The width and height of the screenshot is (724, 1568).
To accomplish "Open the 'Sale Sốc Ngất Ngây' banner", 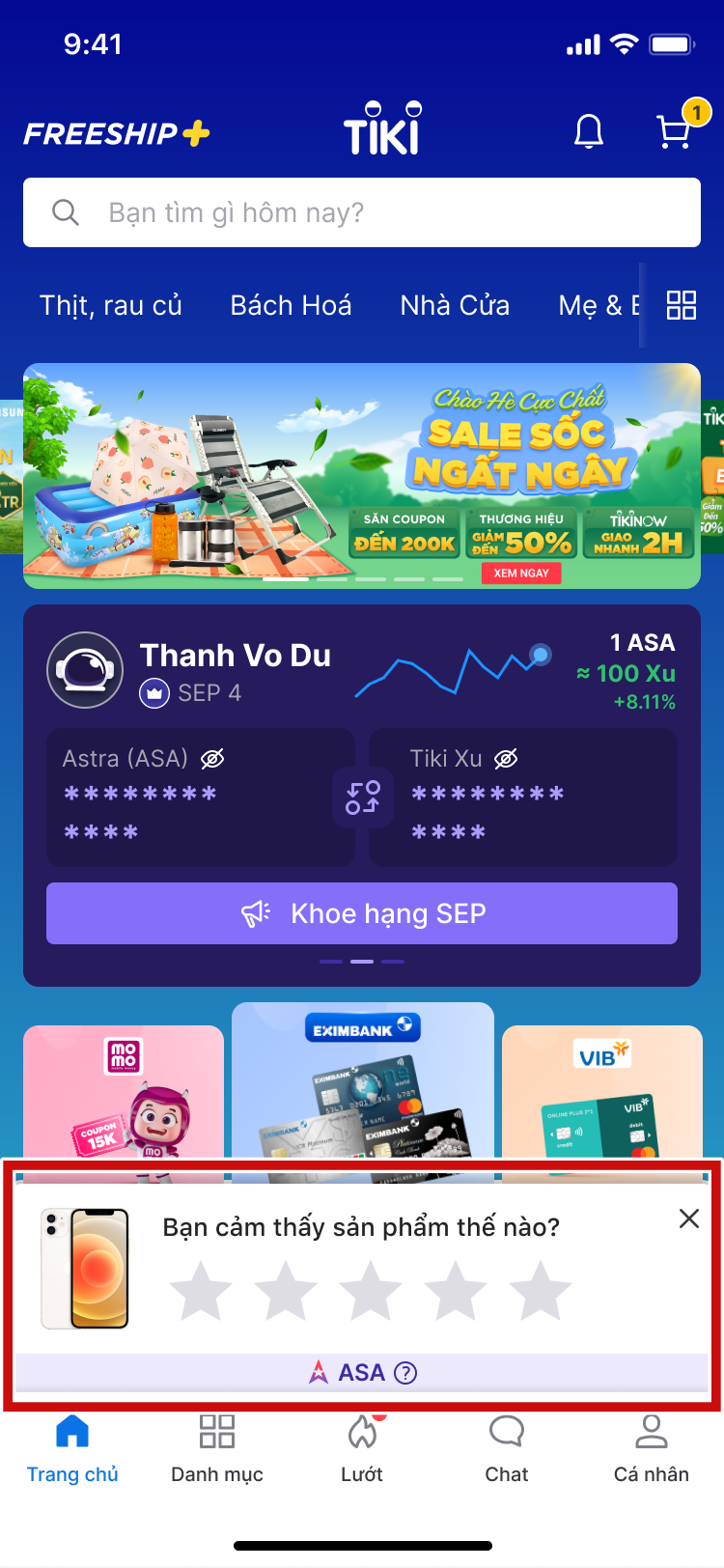I will (362, 475).
